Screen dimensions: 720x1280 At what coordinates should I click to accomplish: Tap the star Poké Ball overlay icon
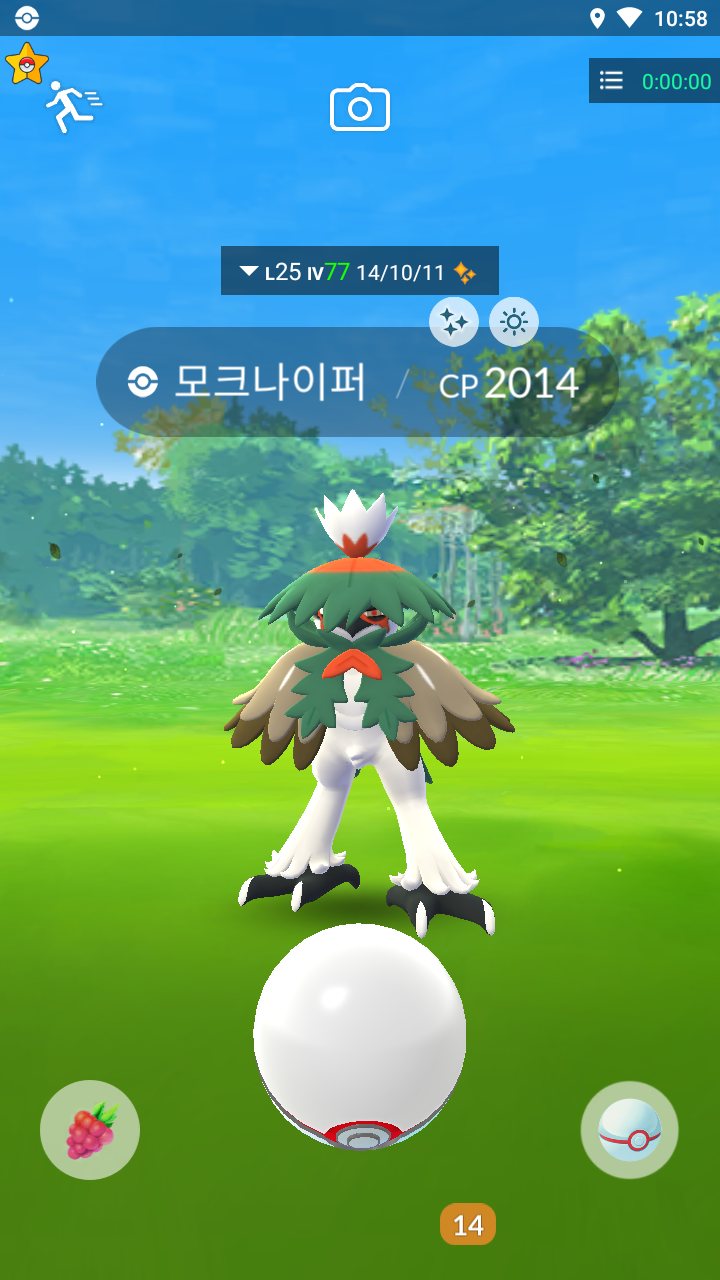pyautogui.click(x=26, y=64)
